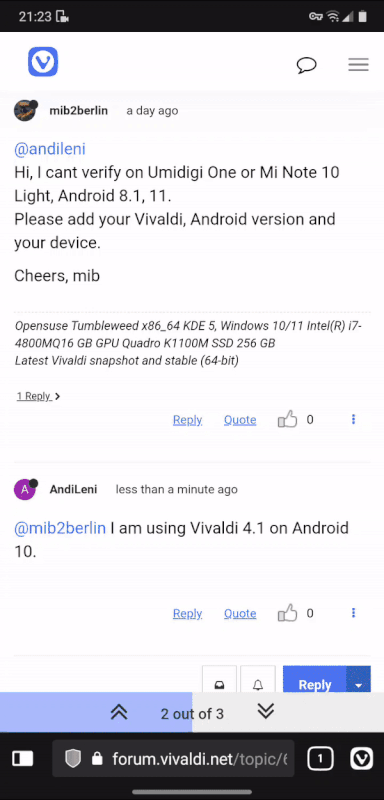The width and height of the screenshot is (384, 800).
Task: Reply to AndiLeni's post
Action: pos(187,613)
